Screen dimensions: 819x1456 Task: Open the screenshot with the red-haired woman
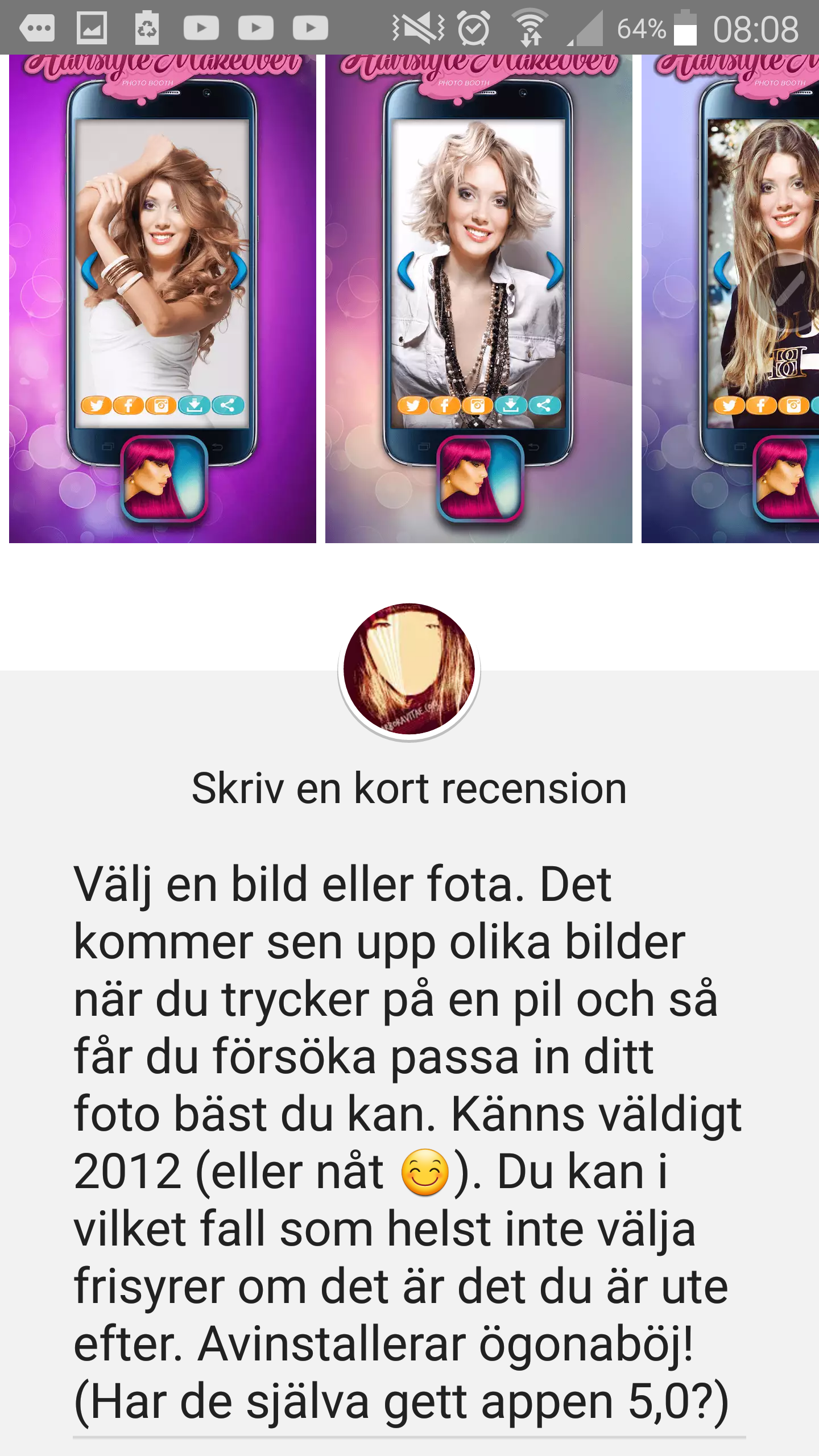click(162, 299)
